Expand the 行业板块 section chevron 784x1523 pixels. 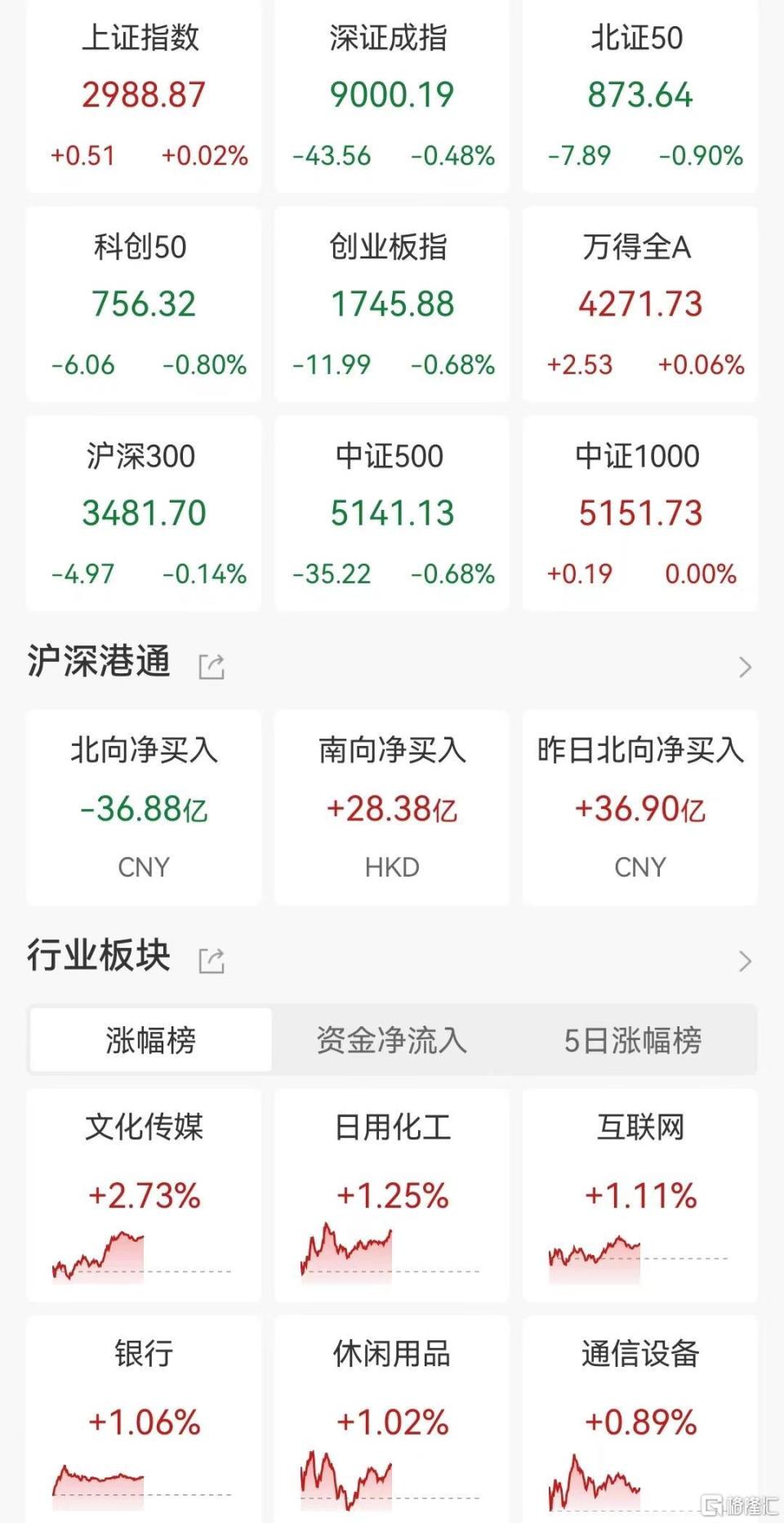pos(745,961)
